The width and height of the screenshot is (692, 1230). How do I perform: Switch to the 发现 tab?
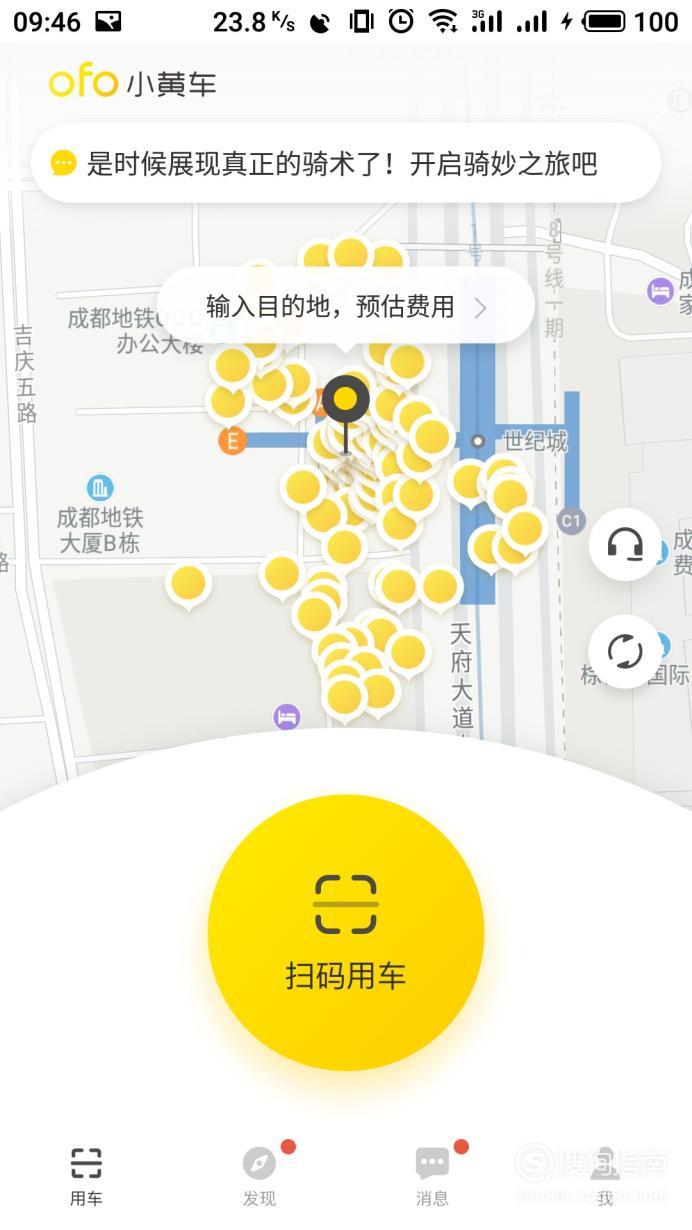259,1176
